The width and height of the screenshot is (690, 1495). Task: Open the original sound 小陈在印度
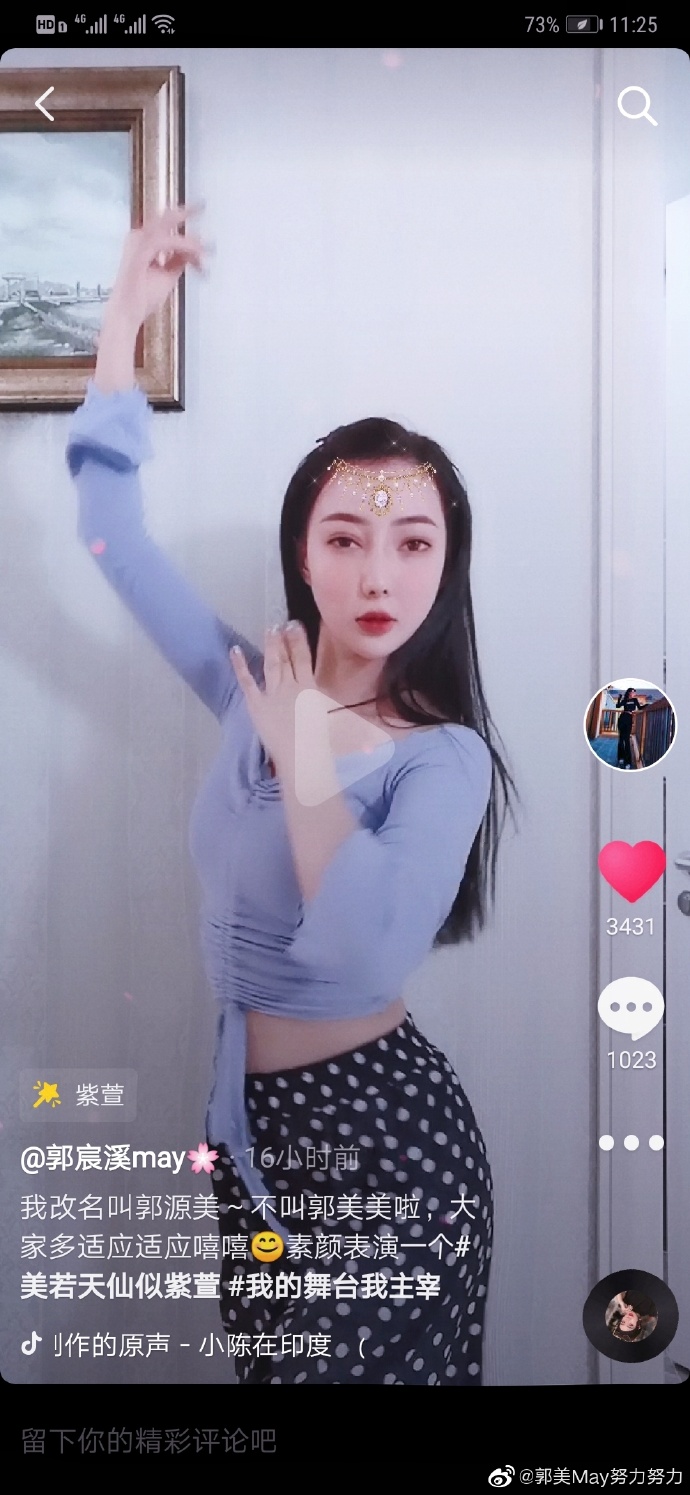pos(195,1346)
